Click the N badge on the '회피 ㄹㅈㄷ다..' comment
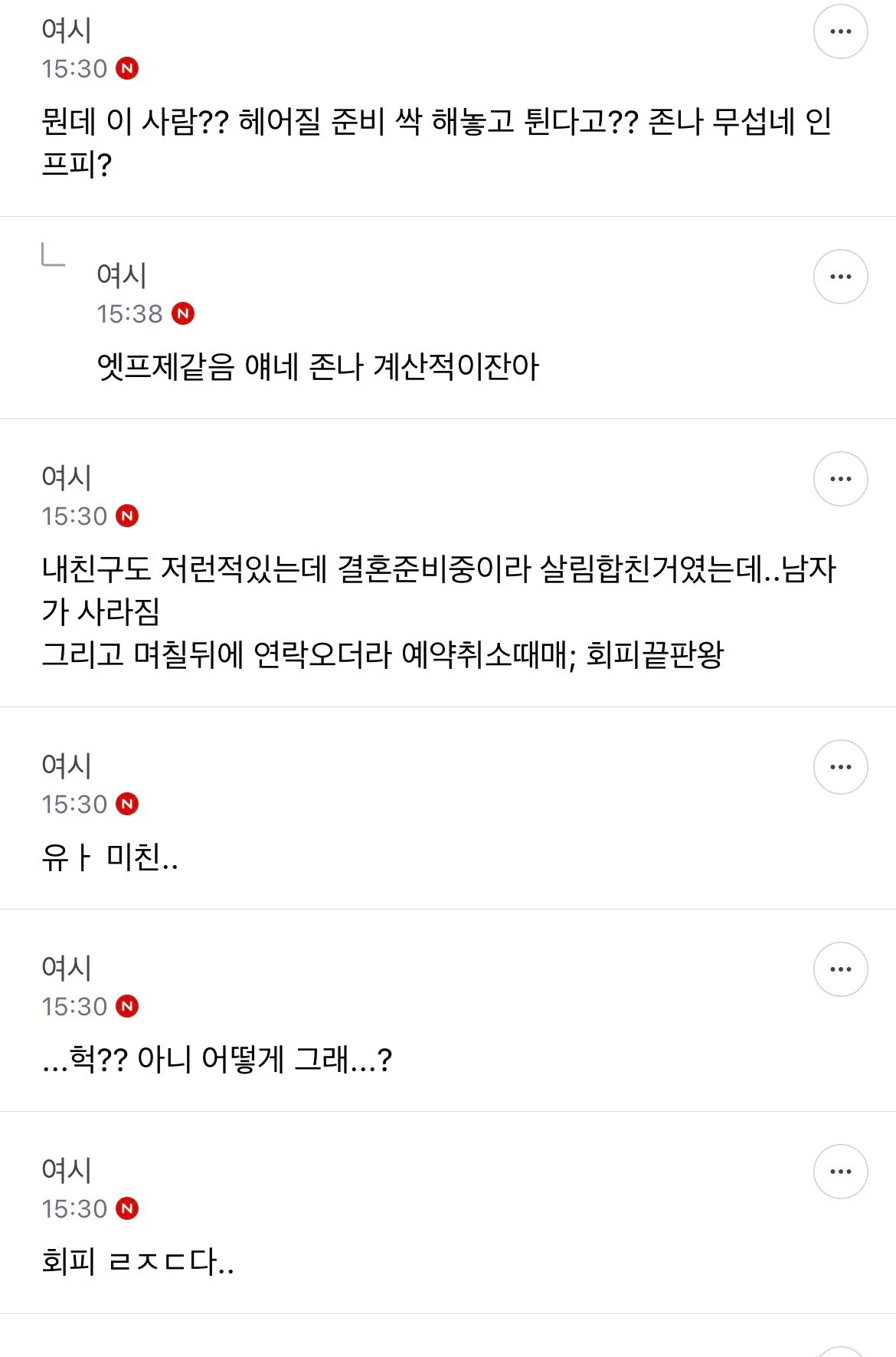This screenshot has height=1357, width=896. [x=129, y=1208]
